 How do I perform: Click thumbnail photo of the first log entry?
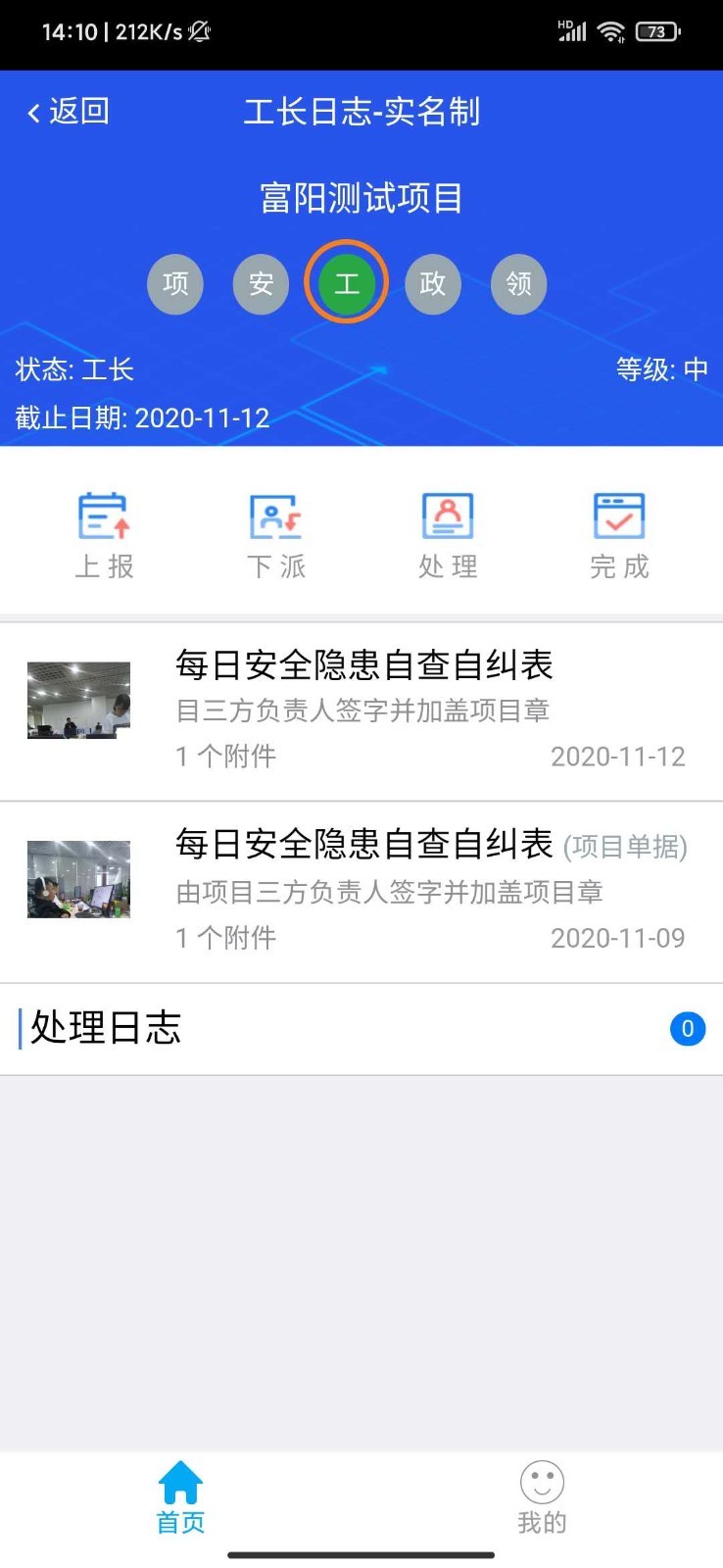pyautogui.click(x=78, y=699)
